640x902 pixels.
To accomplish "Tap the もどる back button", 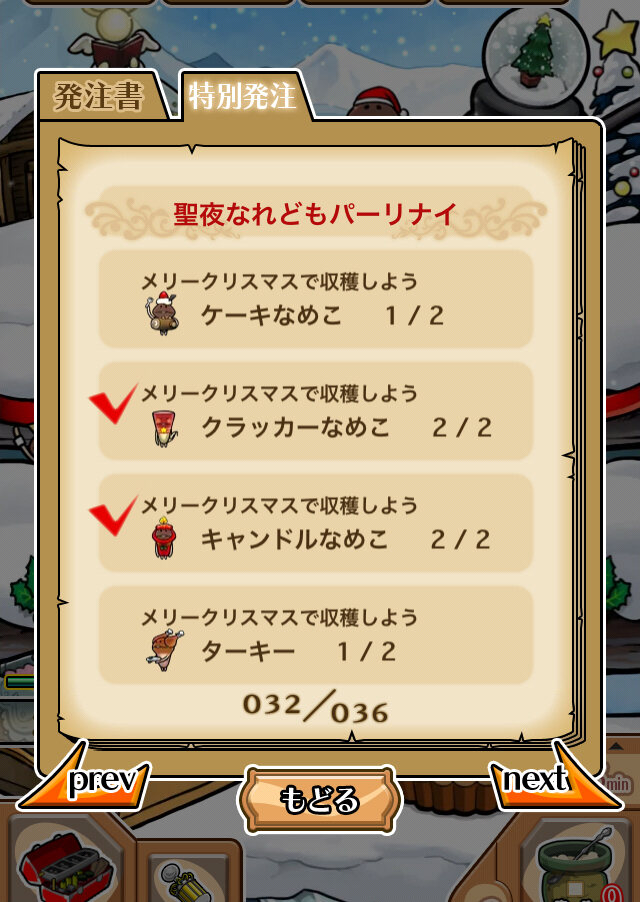I will pos(320,800).
